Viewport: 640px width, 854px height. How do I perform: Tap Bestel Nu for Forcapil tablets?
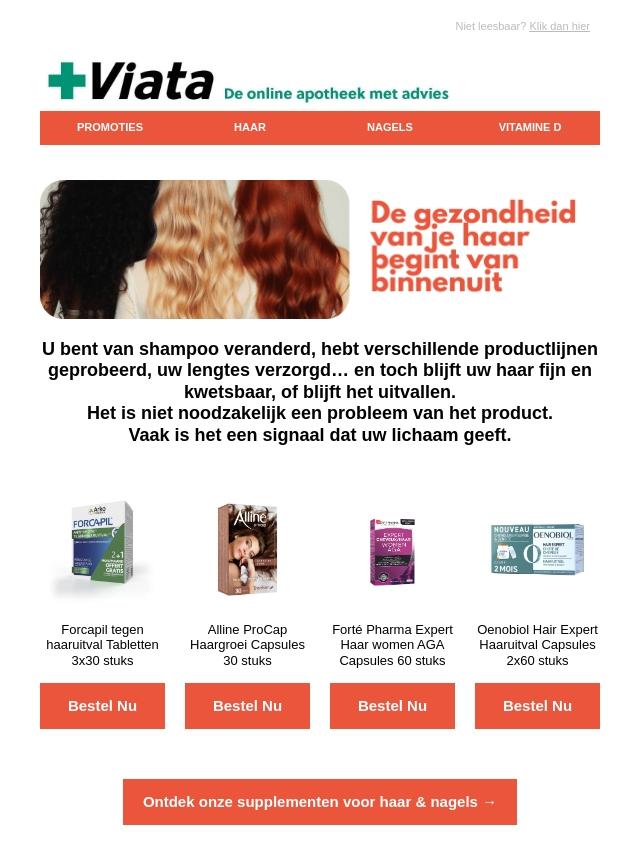[x=102, y=706]
